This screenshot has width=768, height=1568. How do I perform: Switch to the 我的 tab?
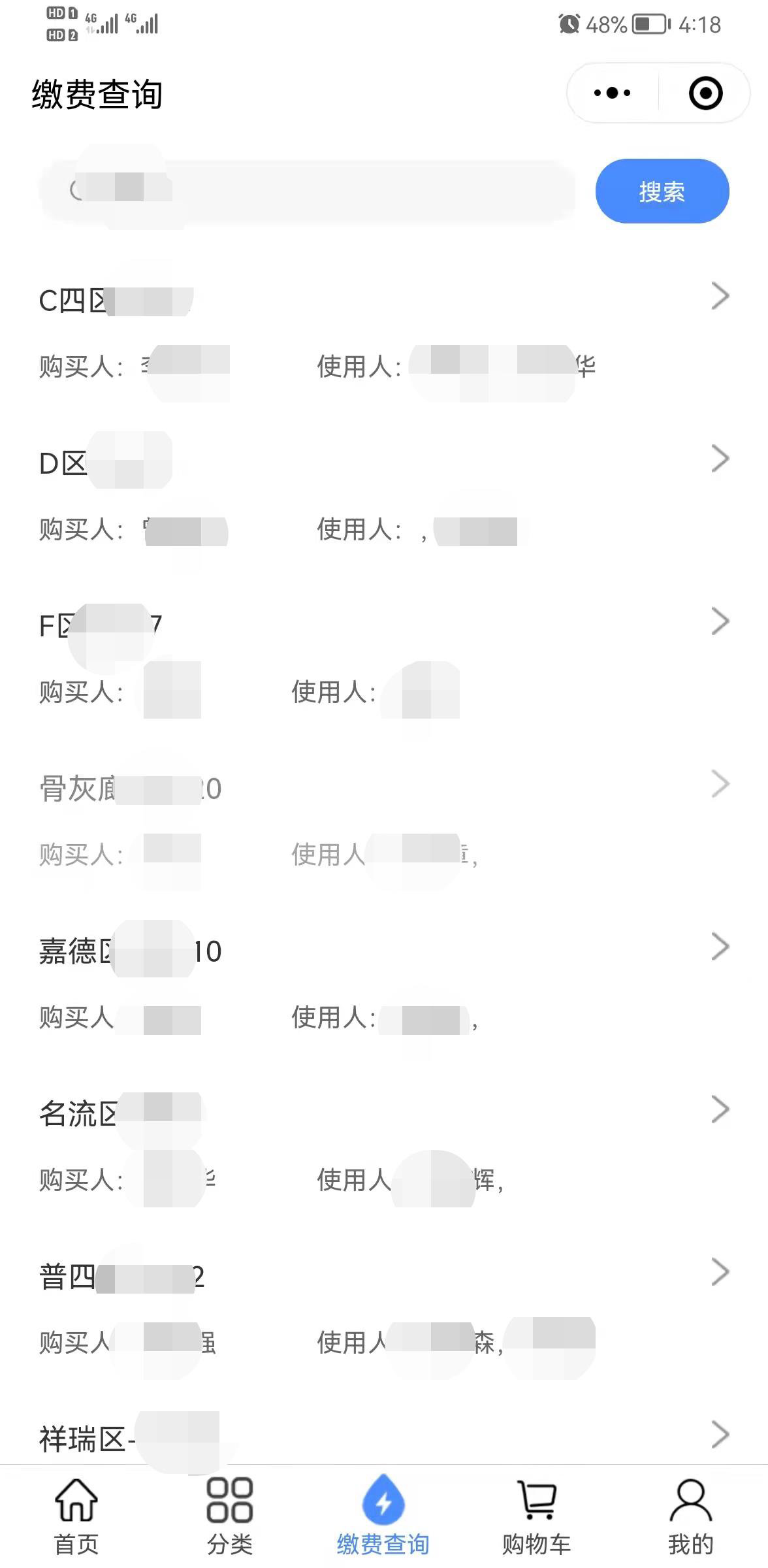[x=691, y=1517]
